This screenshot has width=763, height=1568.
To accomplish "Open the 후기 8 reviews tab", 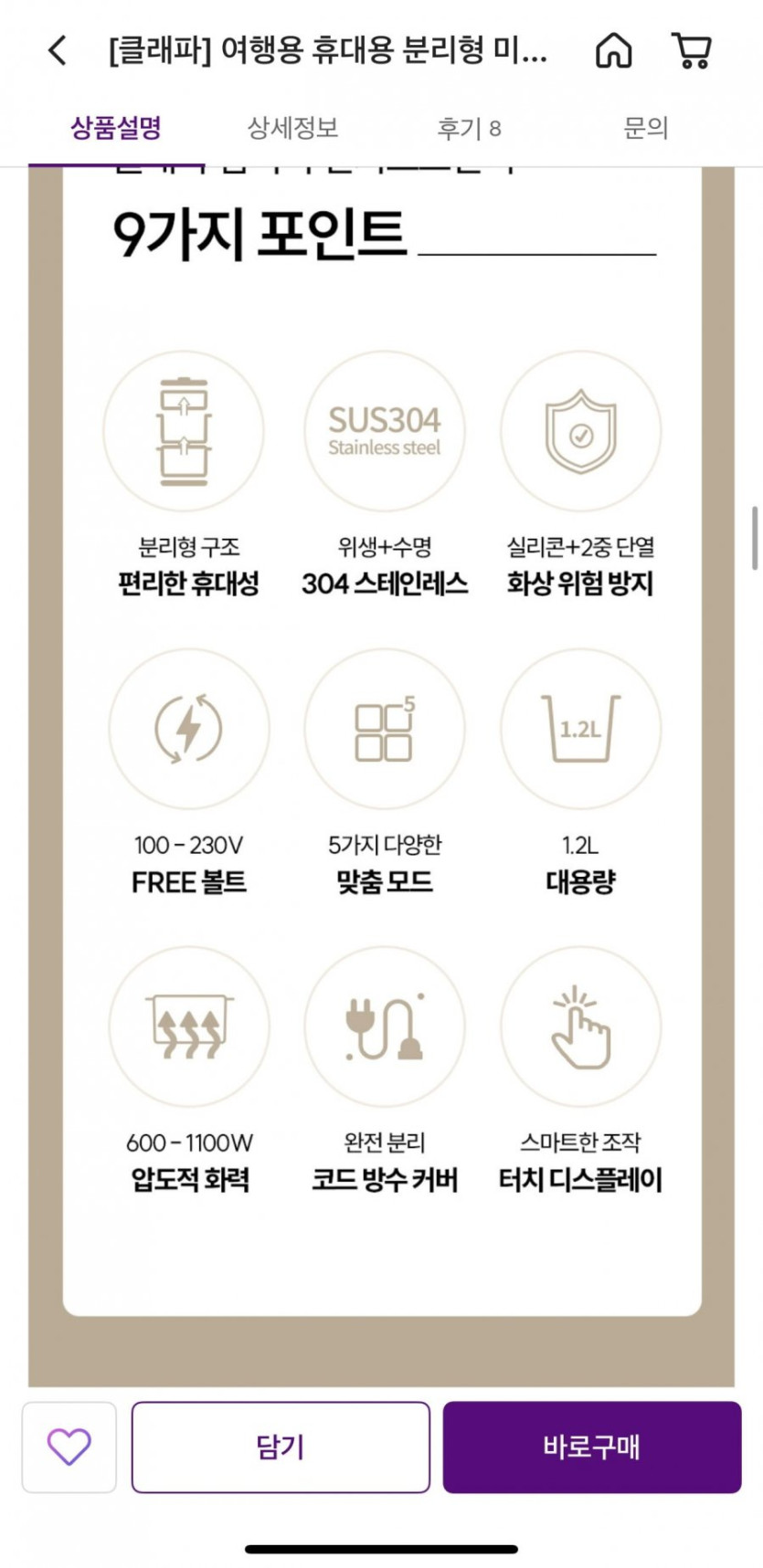I will 469,128.
